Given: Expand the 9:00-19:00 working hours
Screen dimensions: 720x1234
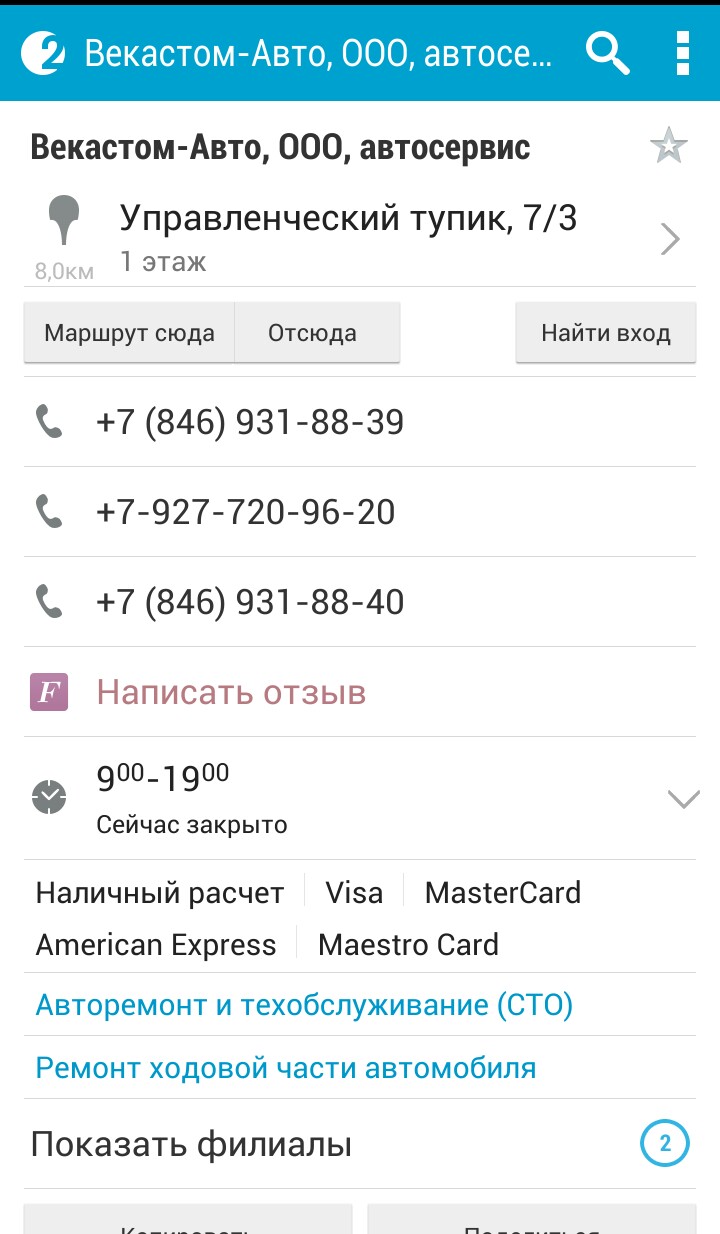Looking at the screenshot, I should point(360,798).
